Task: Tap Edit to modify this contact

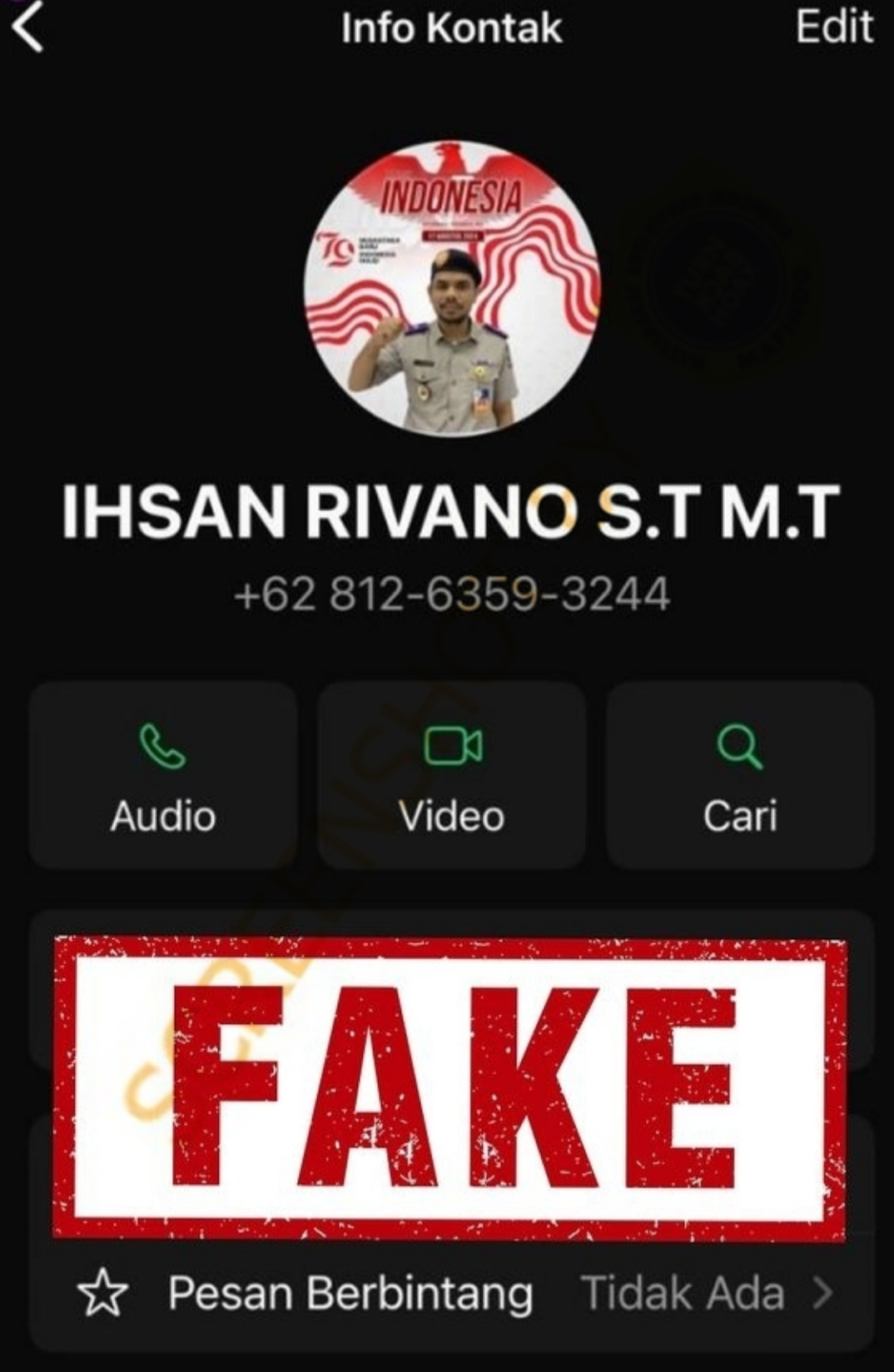Action: (833, 27)
